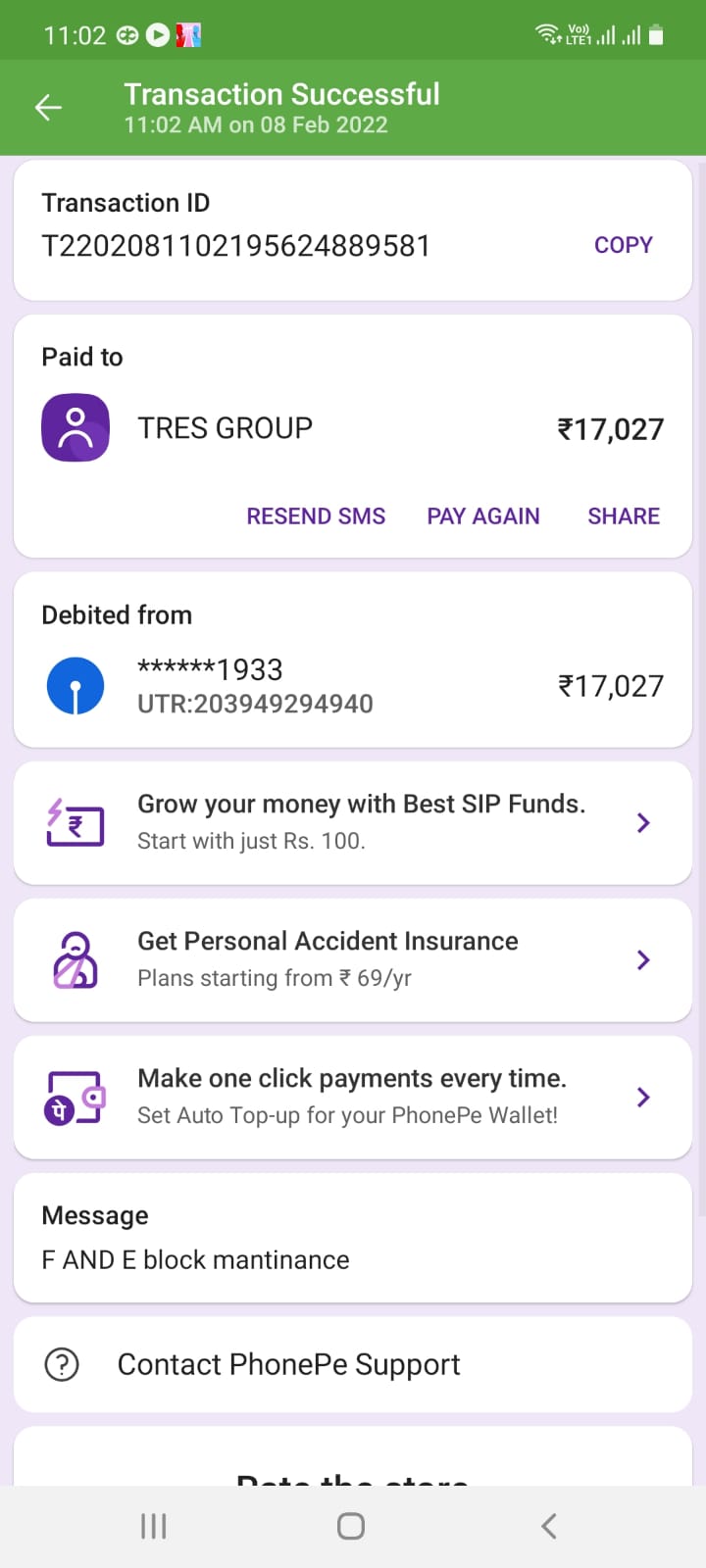Image resolution: width=706 pixels, height=1568 pixels.
Task: Open Auto Top-up for PhonePe Wallet
Action: (x=353, y=1097)
